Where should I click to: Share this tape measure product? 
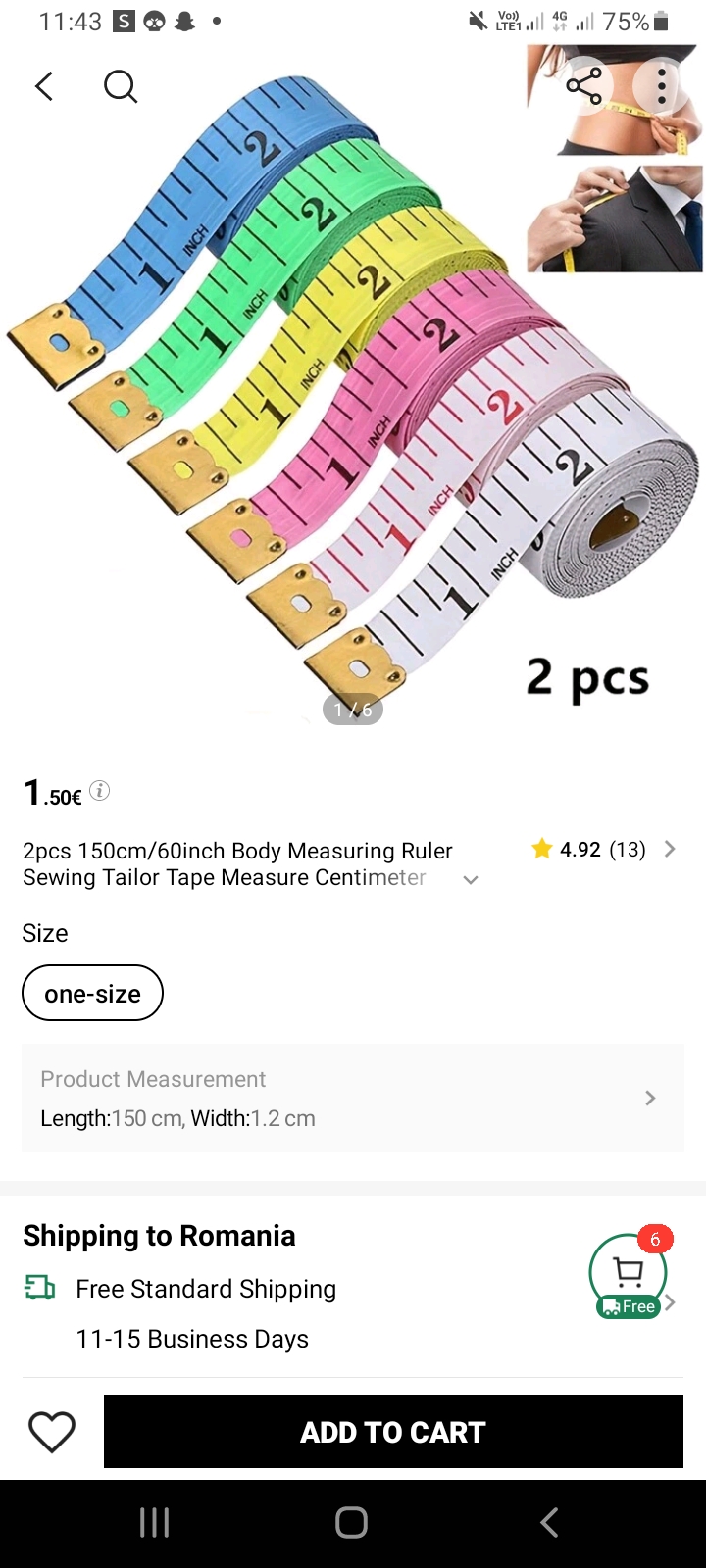click(583, 86)
